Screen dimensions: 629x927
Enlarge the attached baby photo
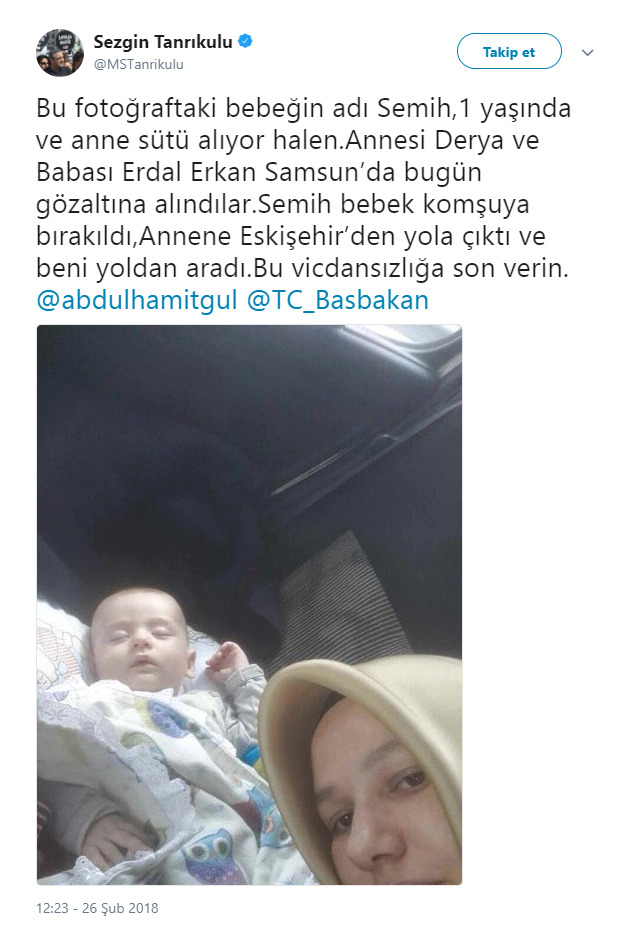(249, 604)
